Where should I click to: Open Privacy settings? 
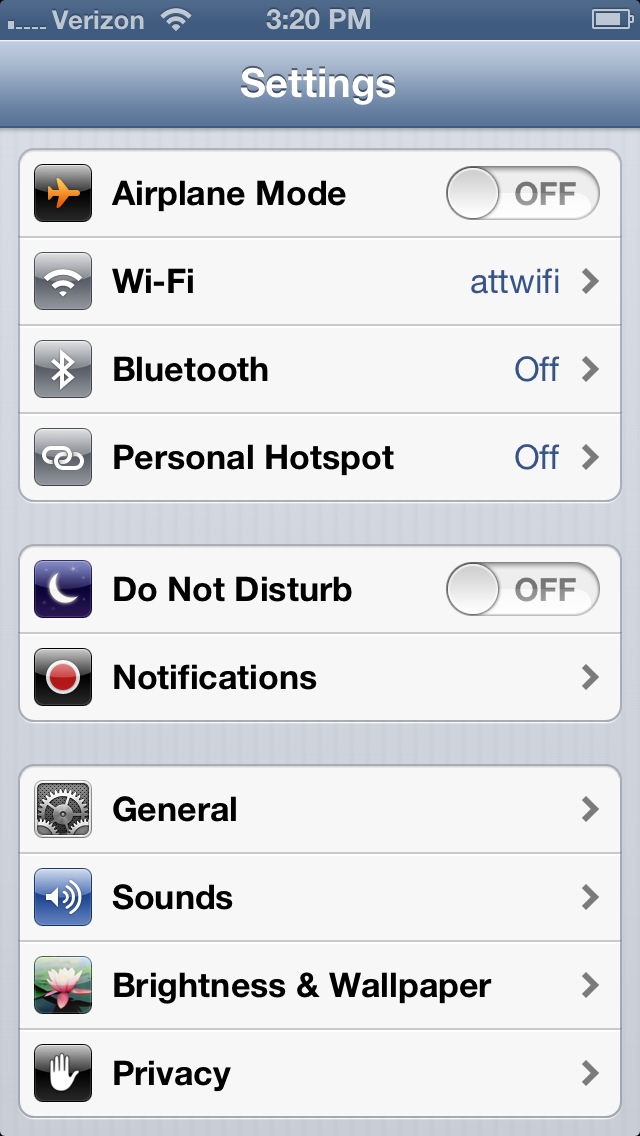coord(320,1074)
